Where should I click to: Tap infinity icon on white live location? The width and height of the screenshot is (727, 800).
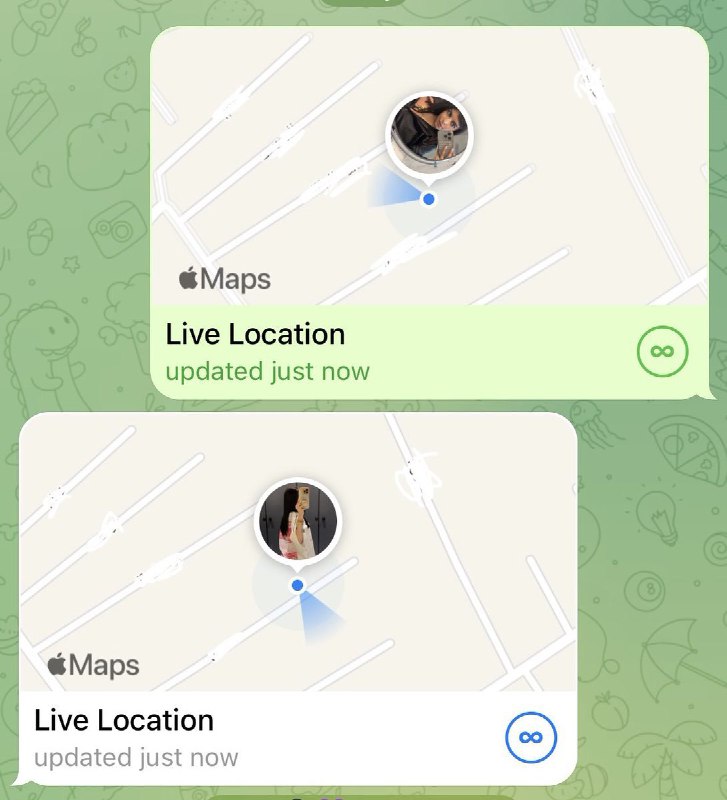[x=531, y=738]
